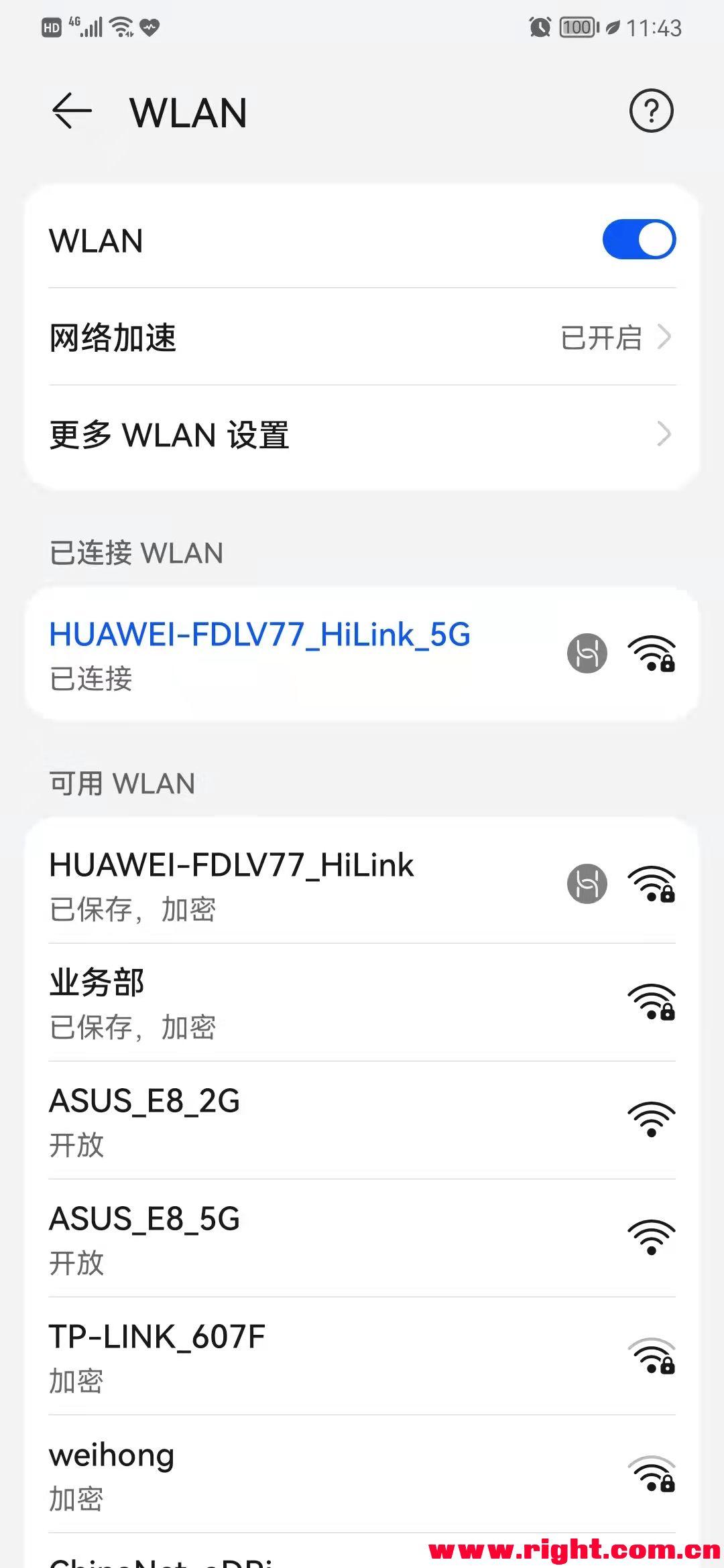Connect to saved HUAWEI-FDLV77_HiLink network

tap(362, 885)
